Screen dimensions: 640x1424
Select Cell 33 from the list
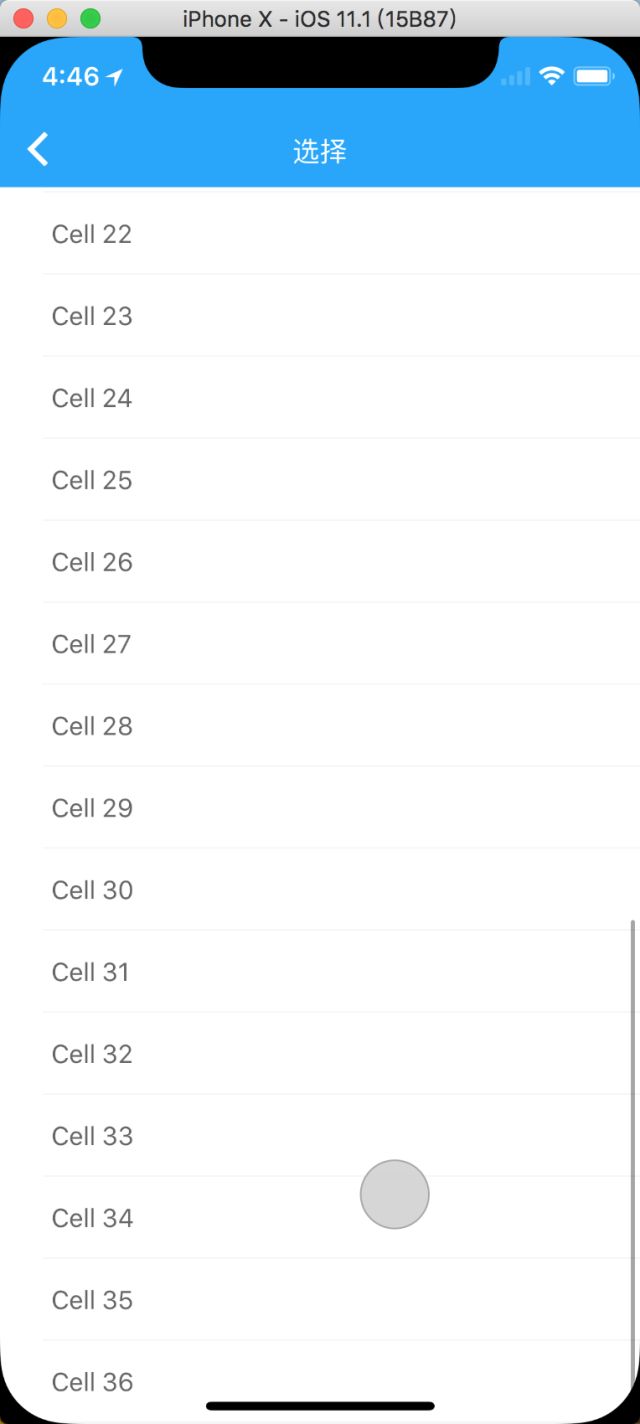click(x=320, y=1135)
